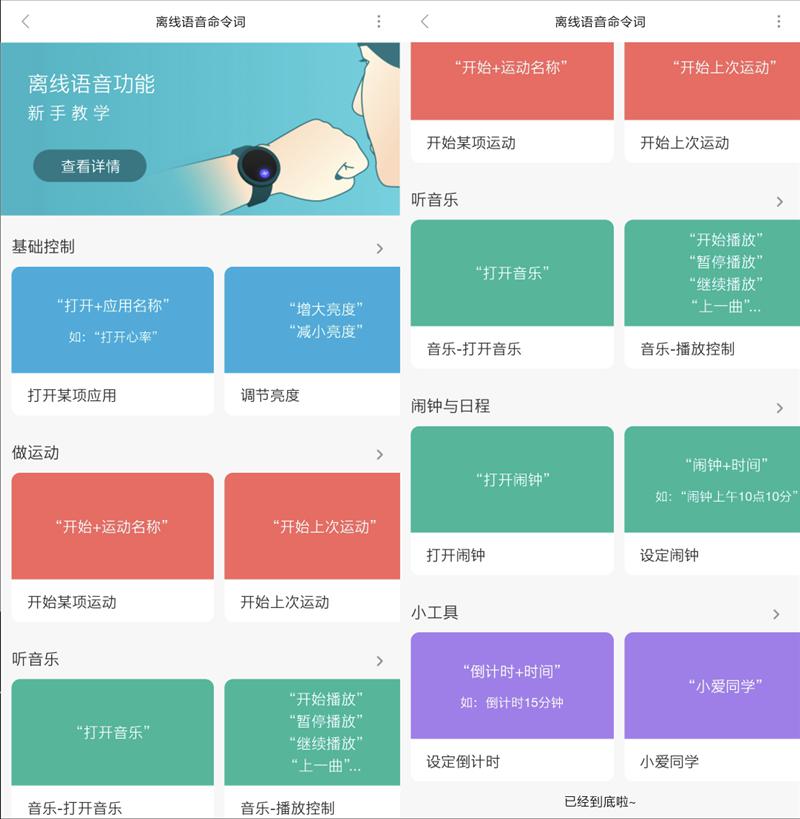Expand the 基础控制 section chevron
This screenshot has width=800, height=819.
pyautogui.click(x=379, y=248)
